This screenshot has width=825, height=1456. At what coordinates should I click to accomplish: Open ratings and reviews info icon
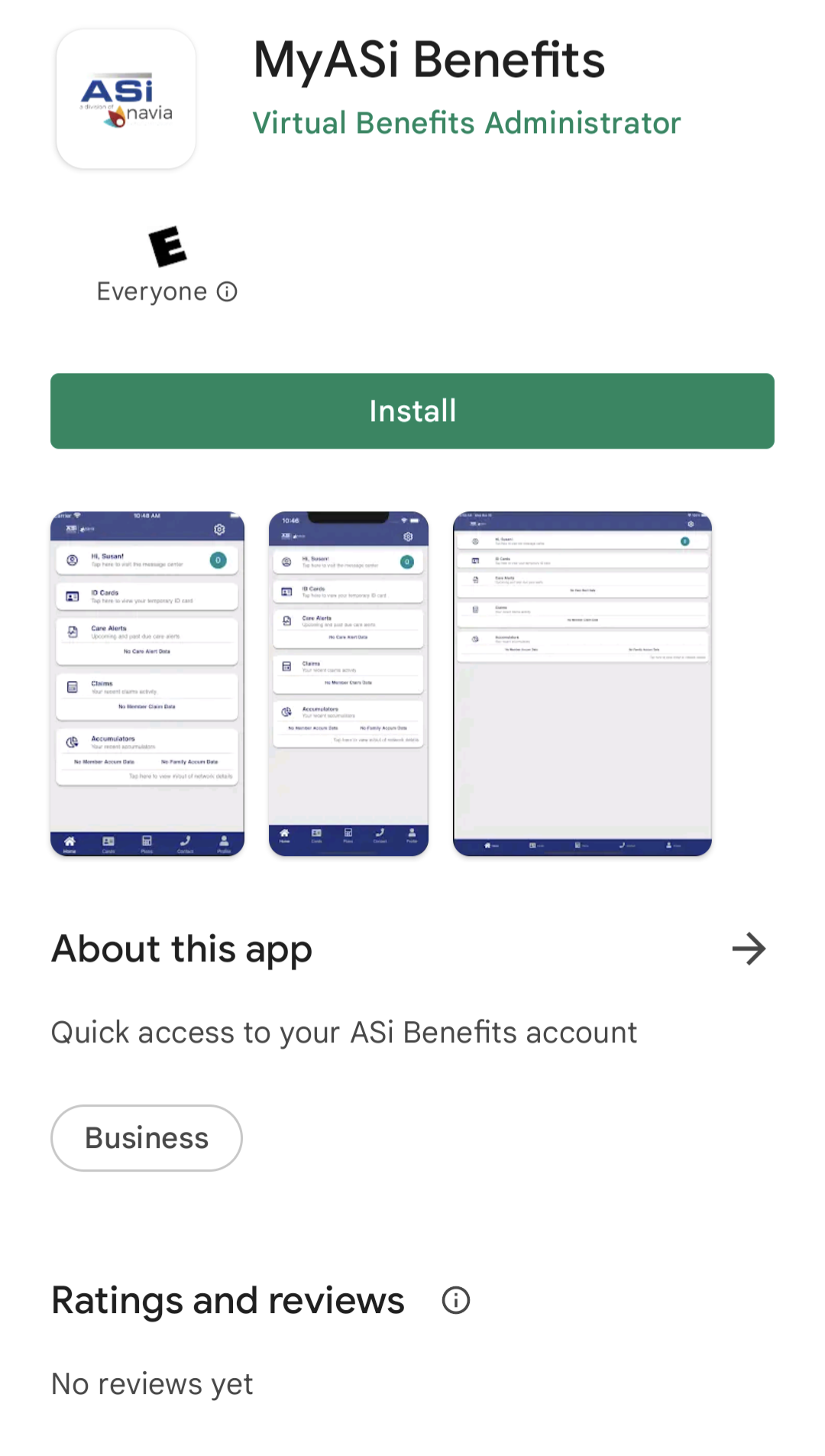pyautogui.click(x=456, y=1300)
